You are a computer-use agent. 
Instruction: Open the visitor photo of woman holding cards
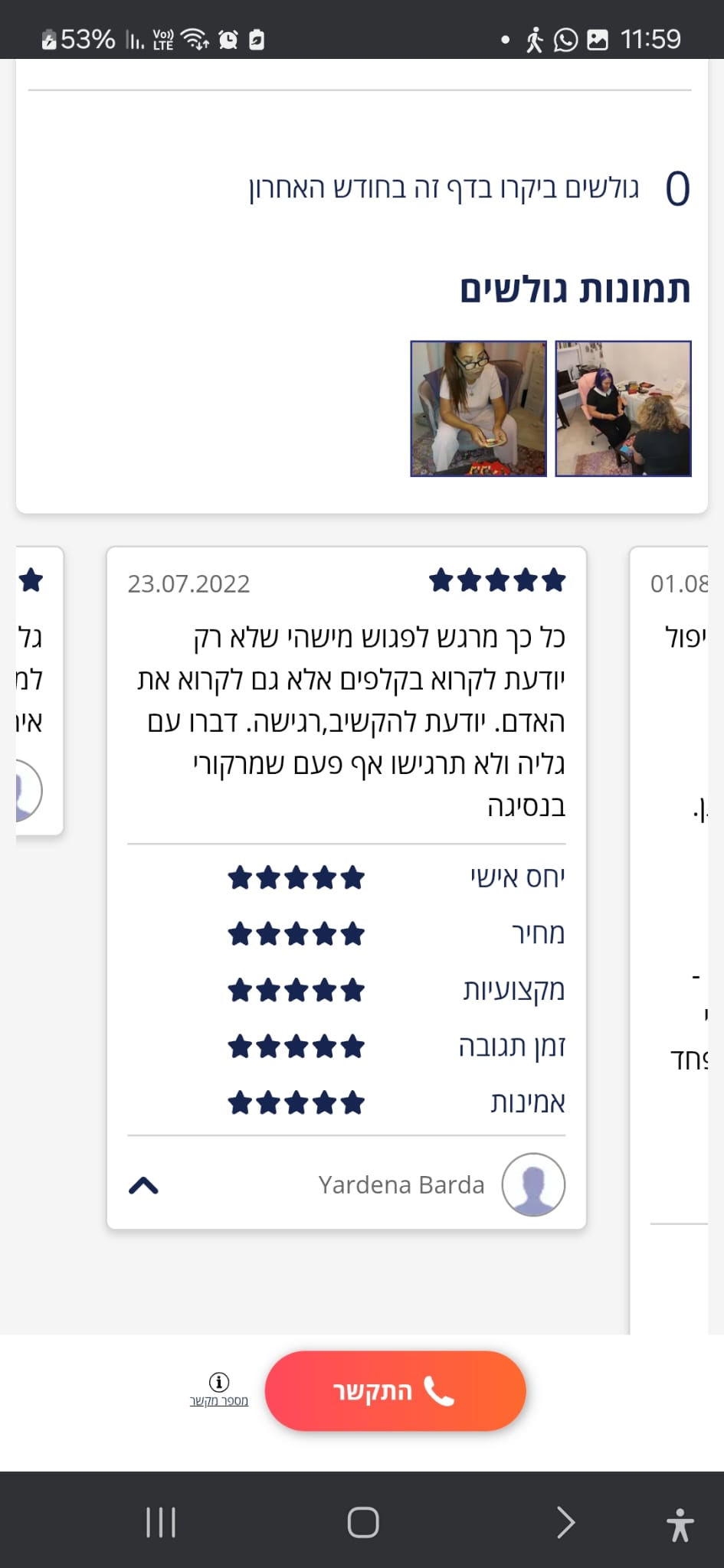pos(478,409)
